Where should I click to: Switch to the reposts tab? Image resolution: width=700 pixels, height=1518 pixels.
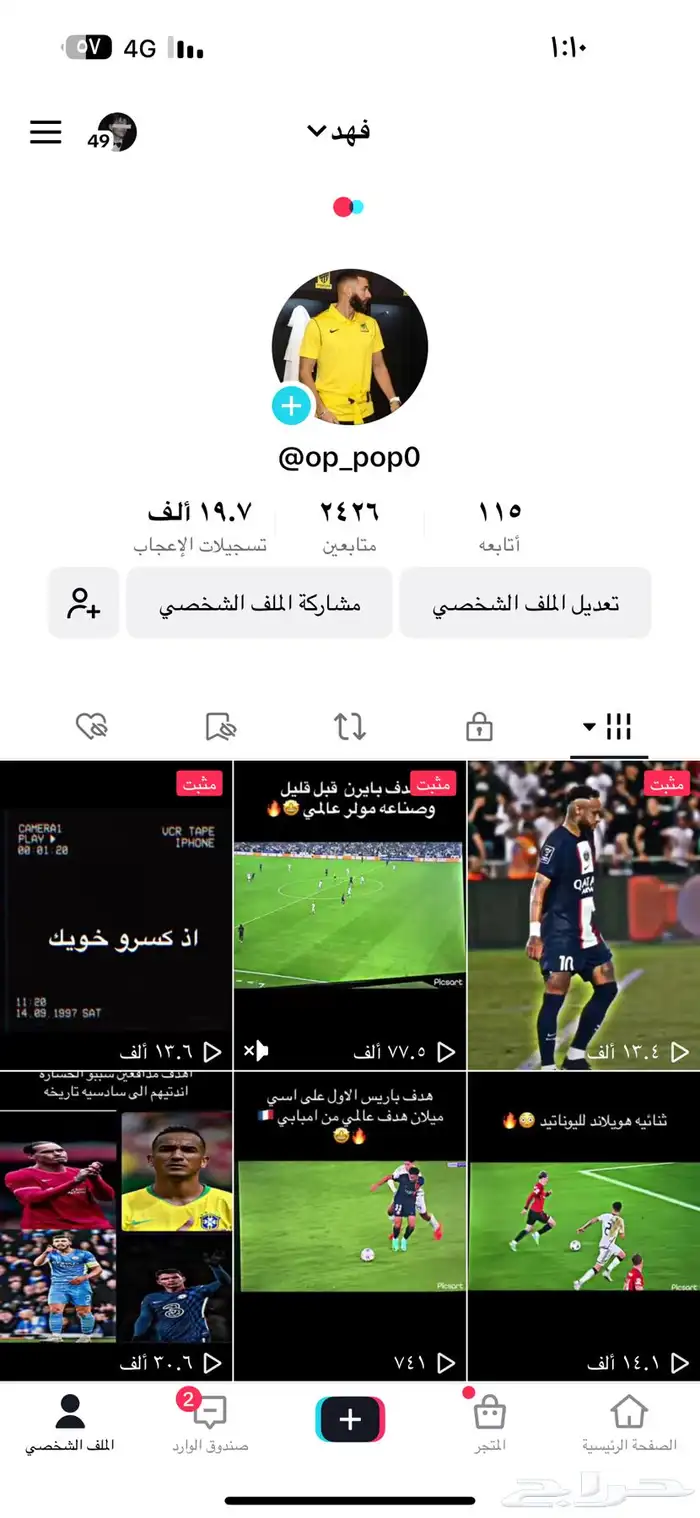click(x=349, y=727)
